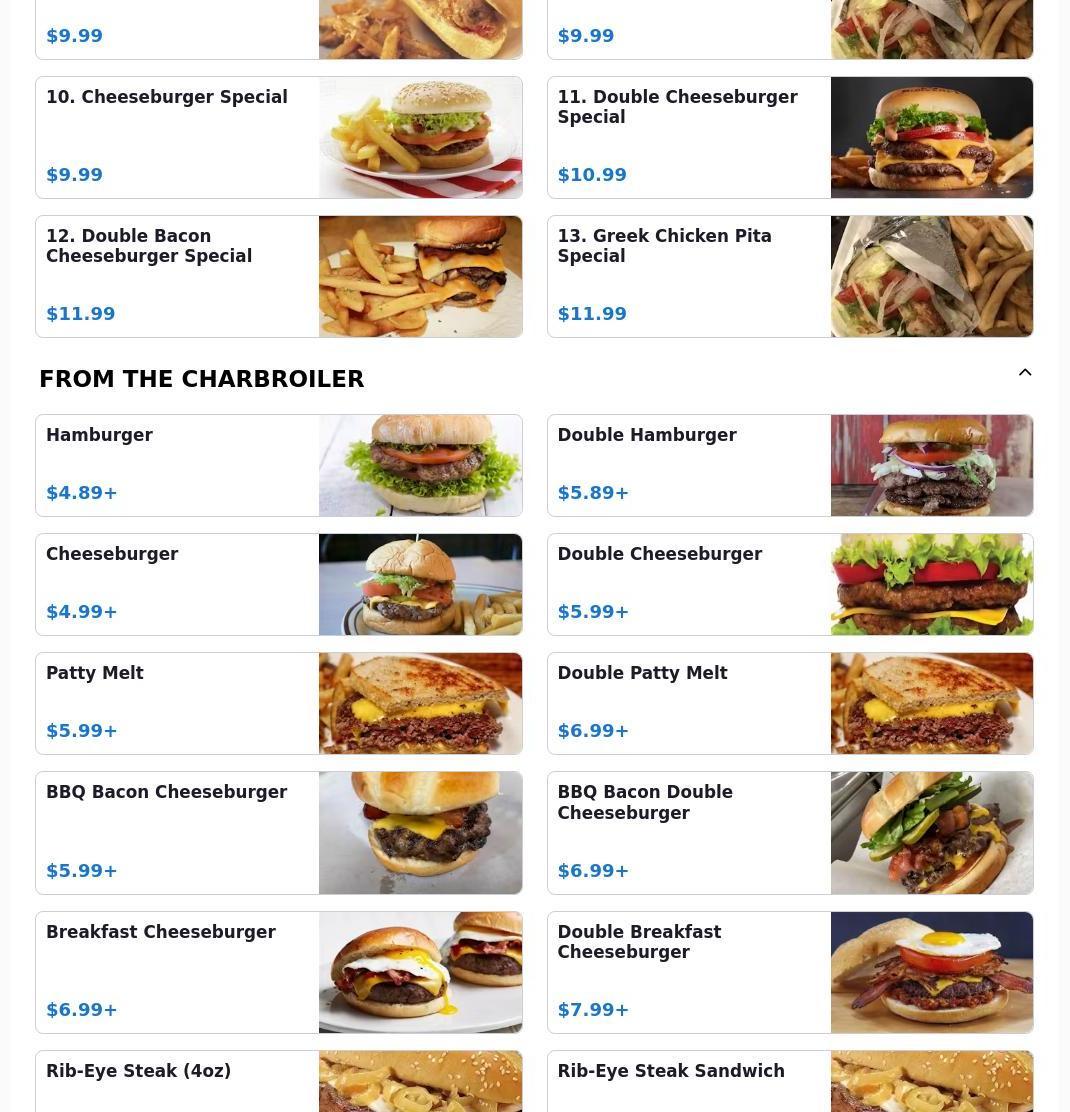1070x1112 pixels.
Task: Choose the Greek Chicken Pita Special
Action: 789,277
